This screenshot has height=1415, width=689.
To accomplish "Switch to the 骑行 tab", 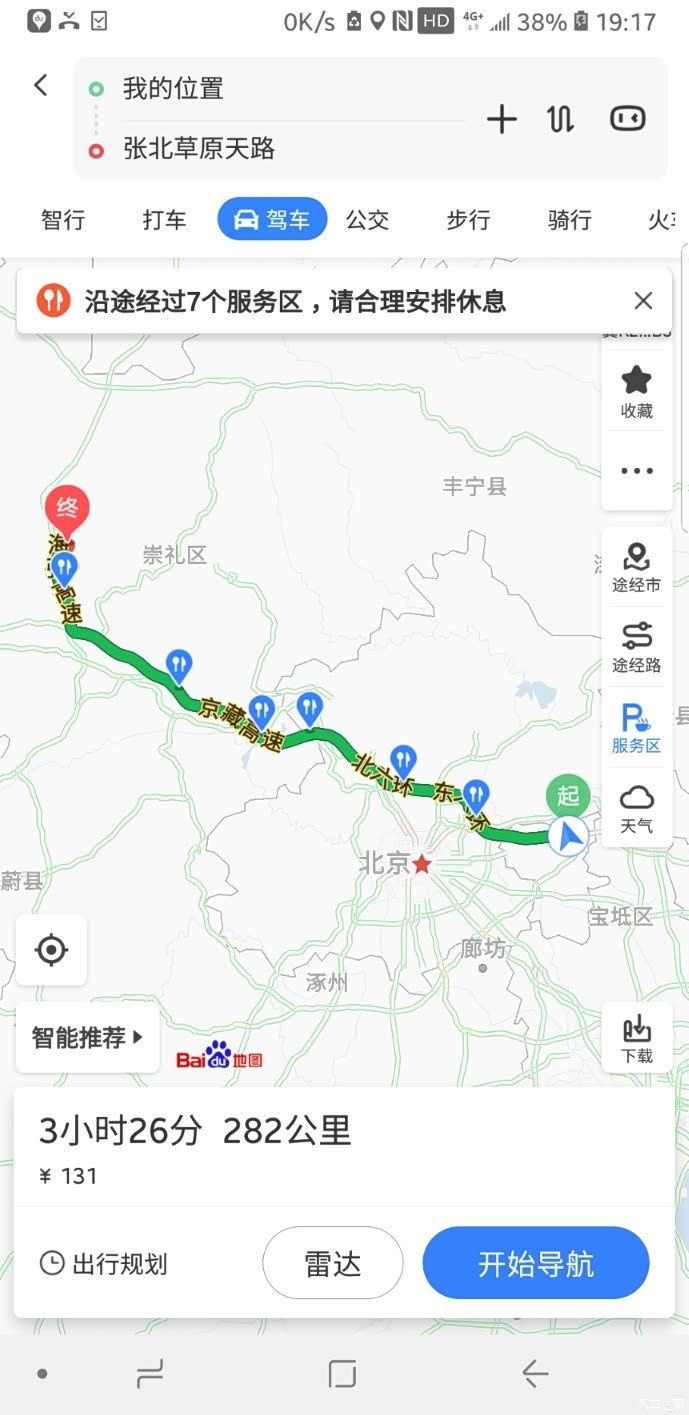I will pyautogui.click(x=570, y=220).
